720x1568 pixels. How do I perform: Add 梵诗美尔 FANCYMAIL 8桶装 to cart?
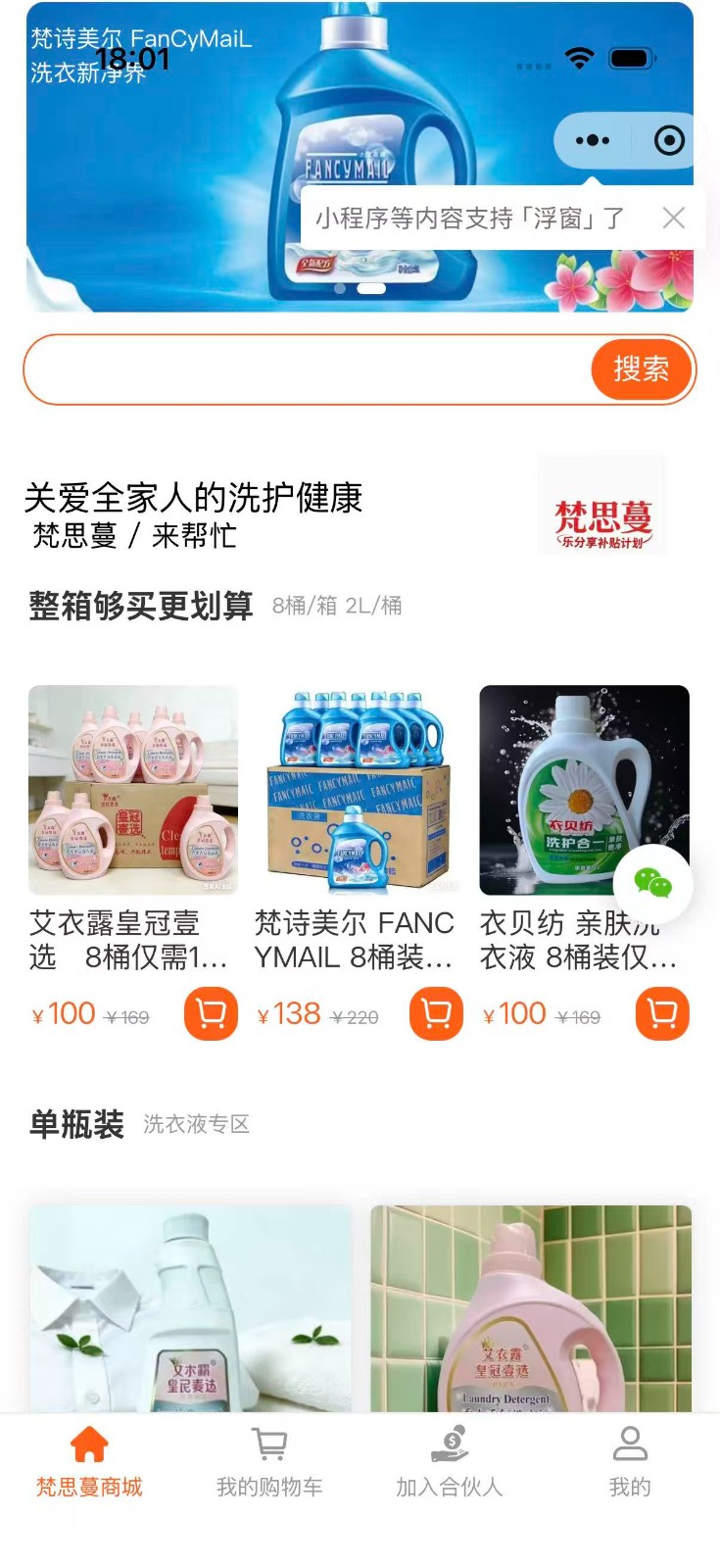pyautogui.click(x=436, y=1013)
